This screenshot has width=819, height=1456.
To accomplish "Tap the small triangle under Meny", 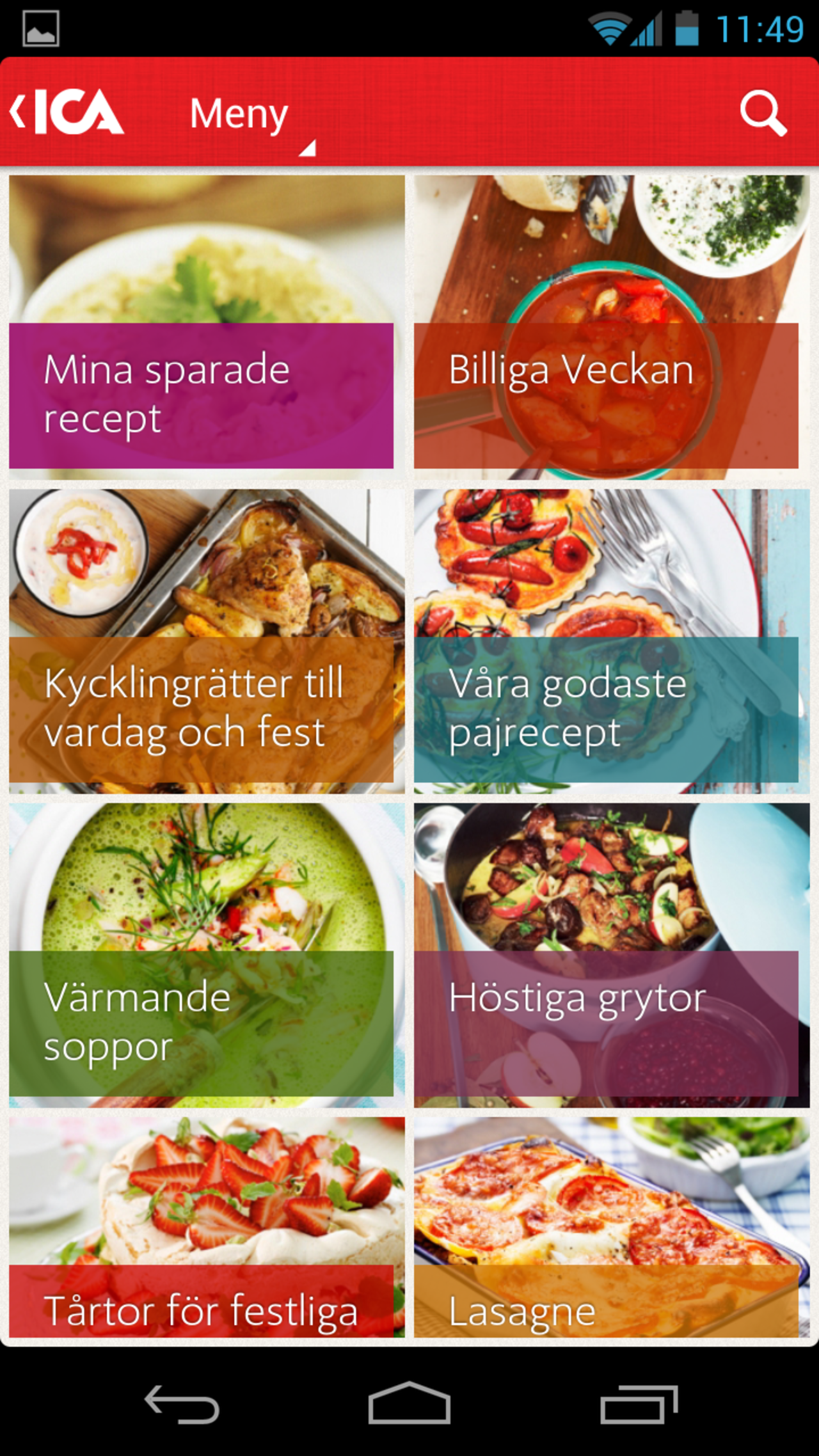I will [309, 148].
